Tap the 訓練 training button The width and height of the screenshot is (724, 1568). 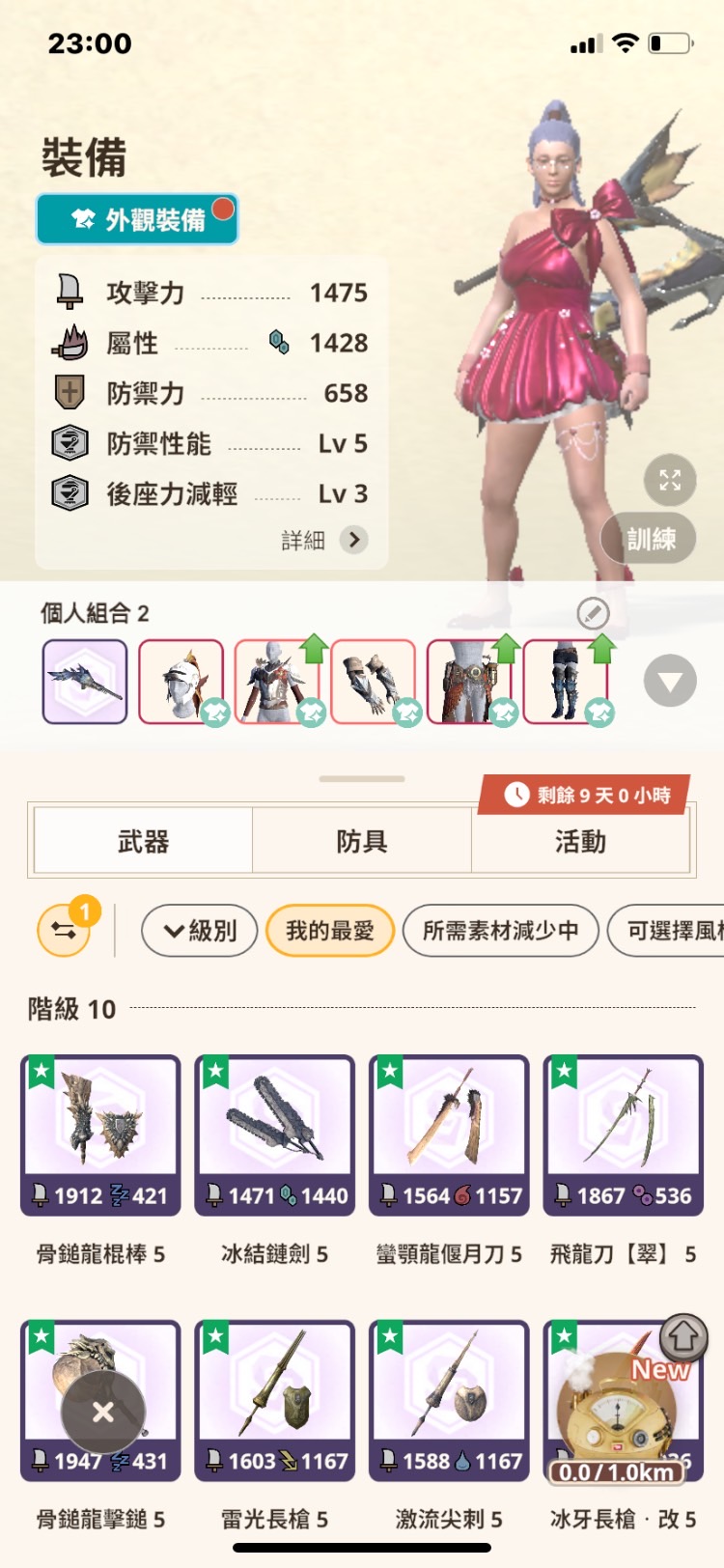(650, 539)
